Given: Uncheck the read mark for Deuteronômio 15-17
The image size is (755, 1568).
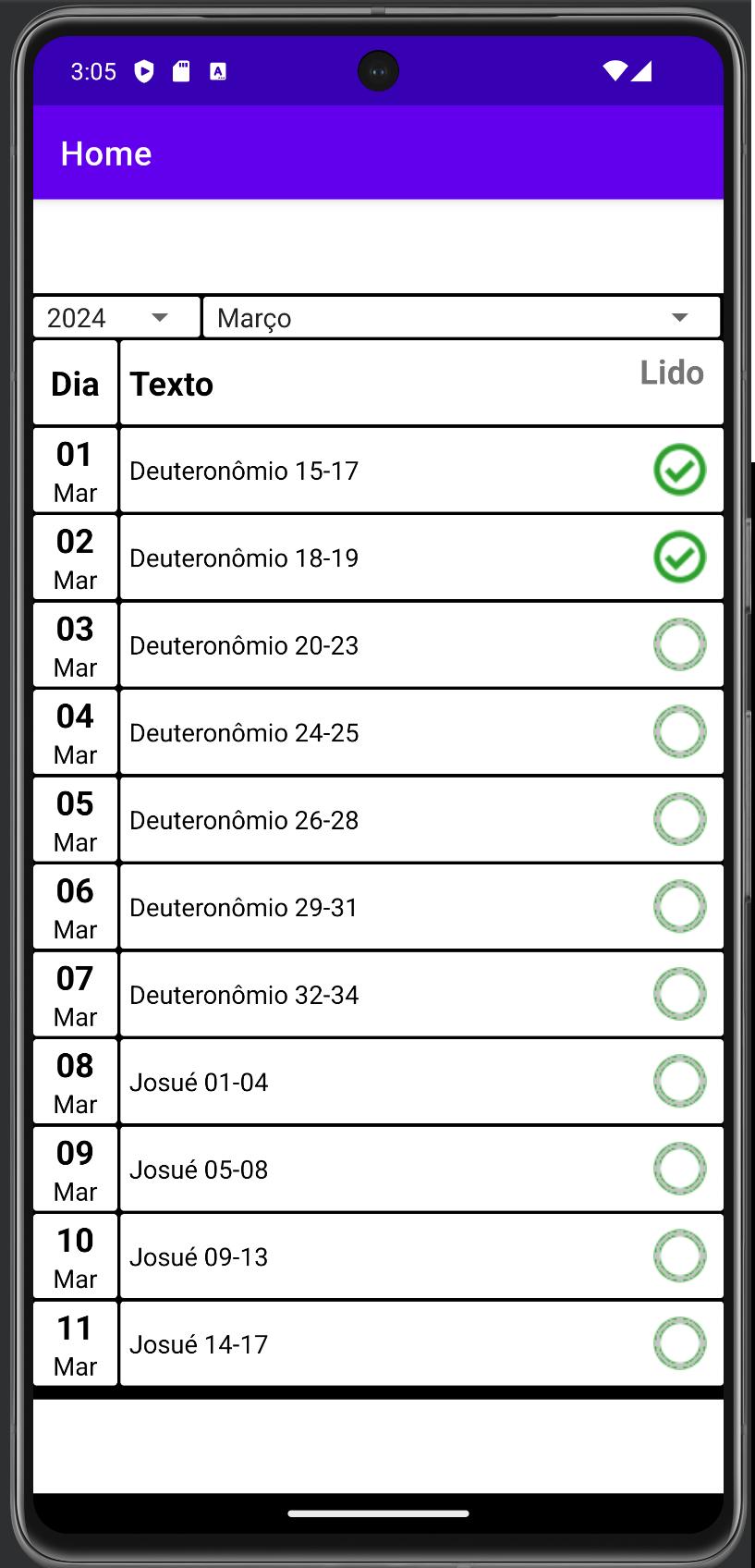Looking at the screenshot, I should point(680,470).
